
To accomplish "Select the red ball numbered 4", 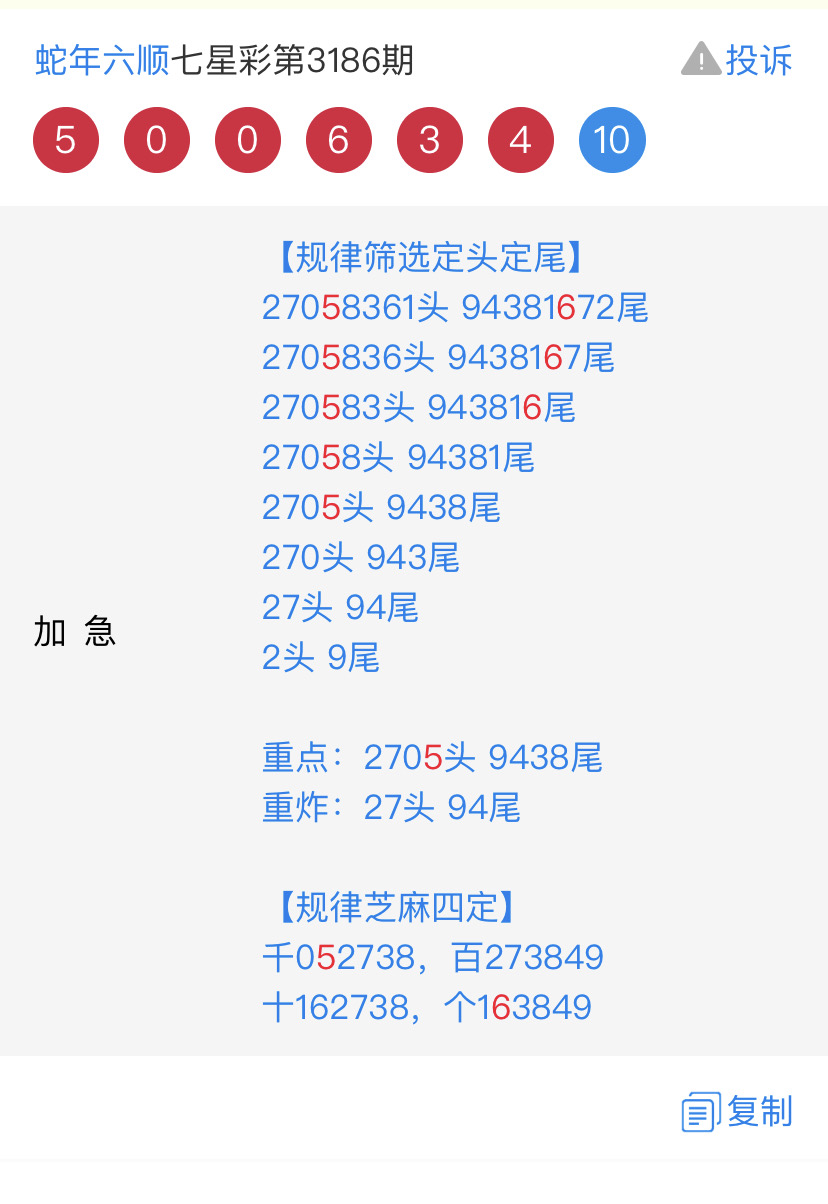I will [x=520, y=140].
